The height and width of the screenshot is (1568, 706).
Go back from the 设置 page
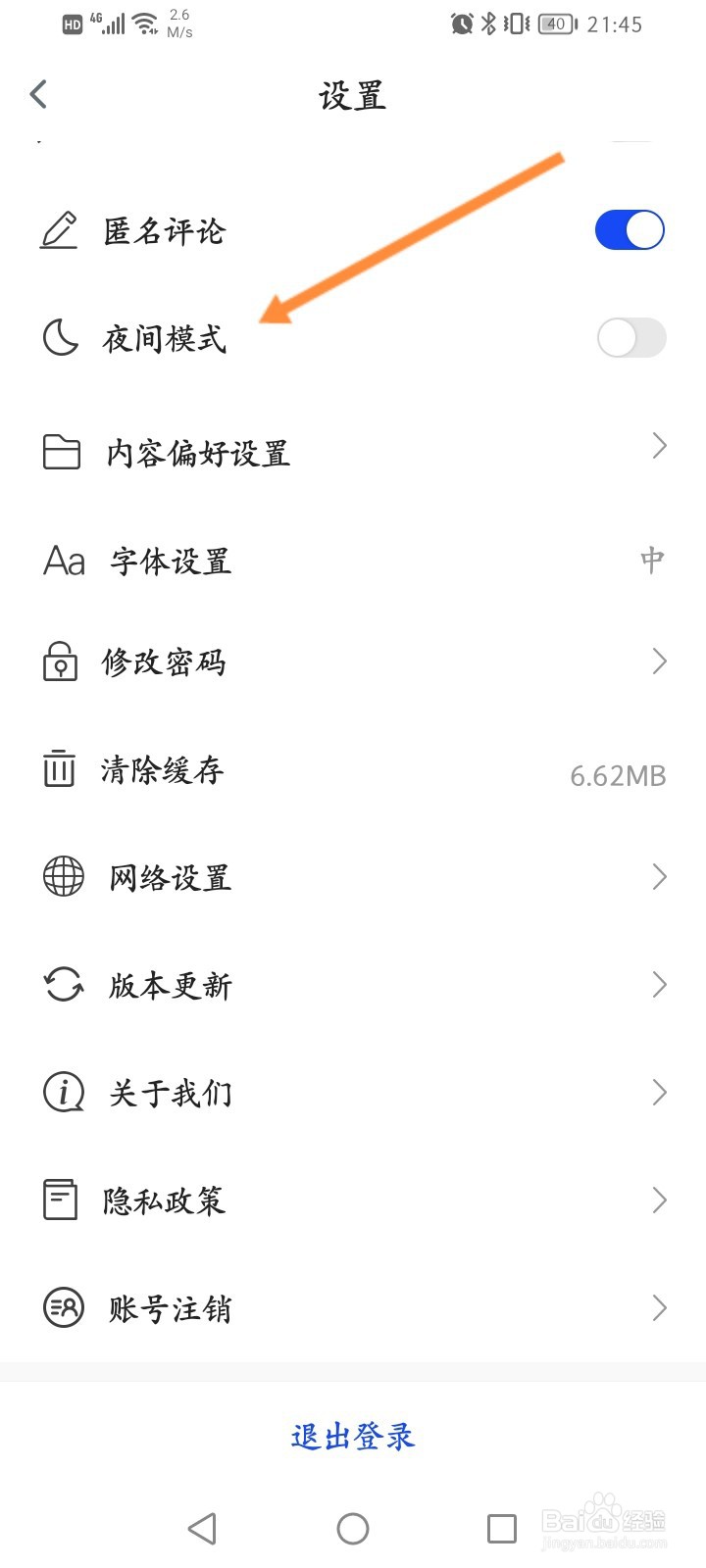pyautogui.click(x=38, y=95)
